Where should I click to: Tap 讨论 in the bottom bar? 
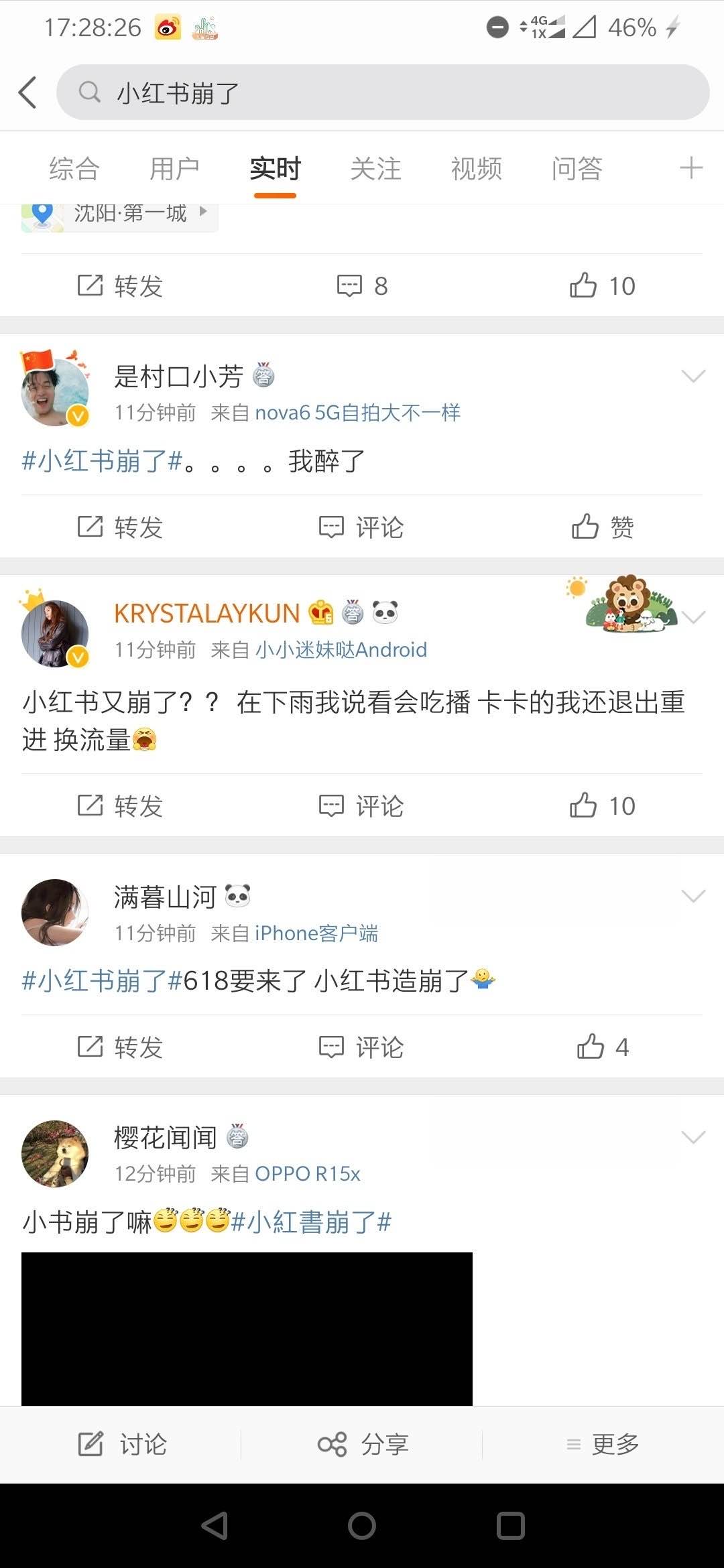[123, 1445]
